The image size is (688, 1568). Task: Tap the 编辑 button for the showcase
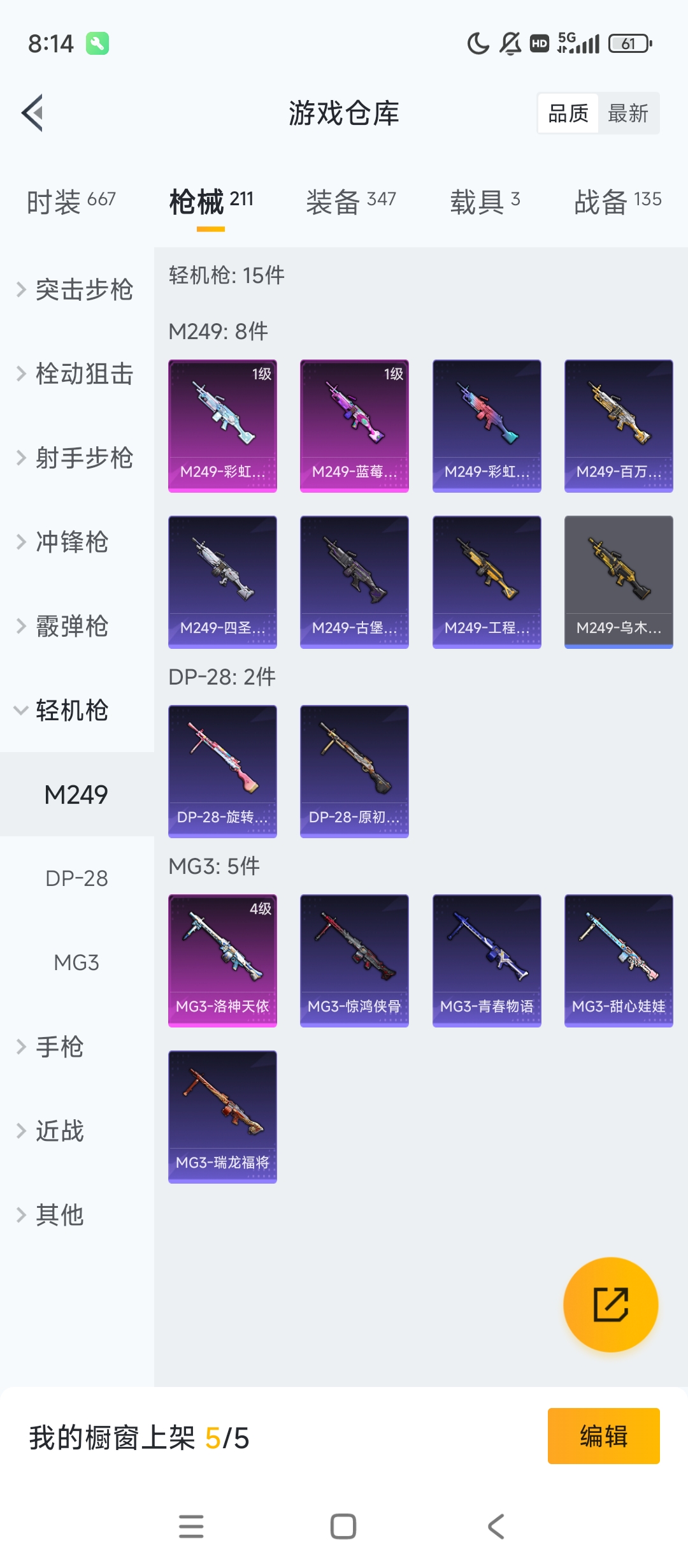[x=603, y=1435]
